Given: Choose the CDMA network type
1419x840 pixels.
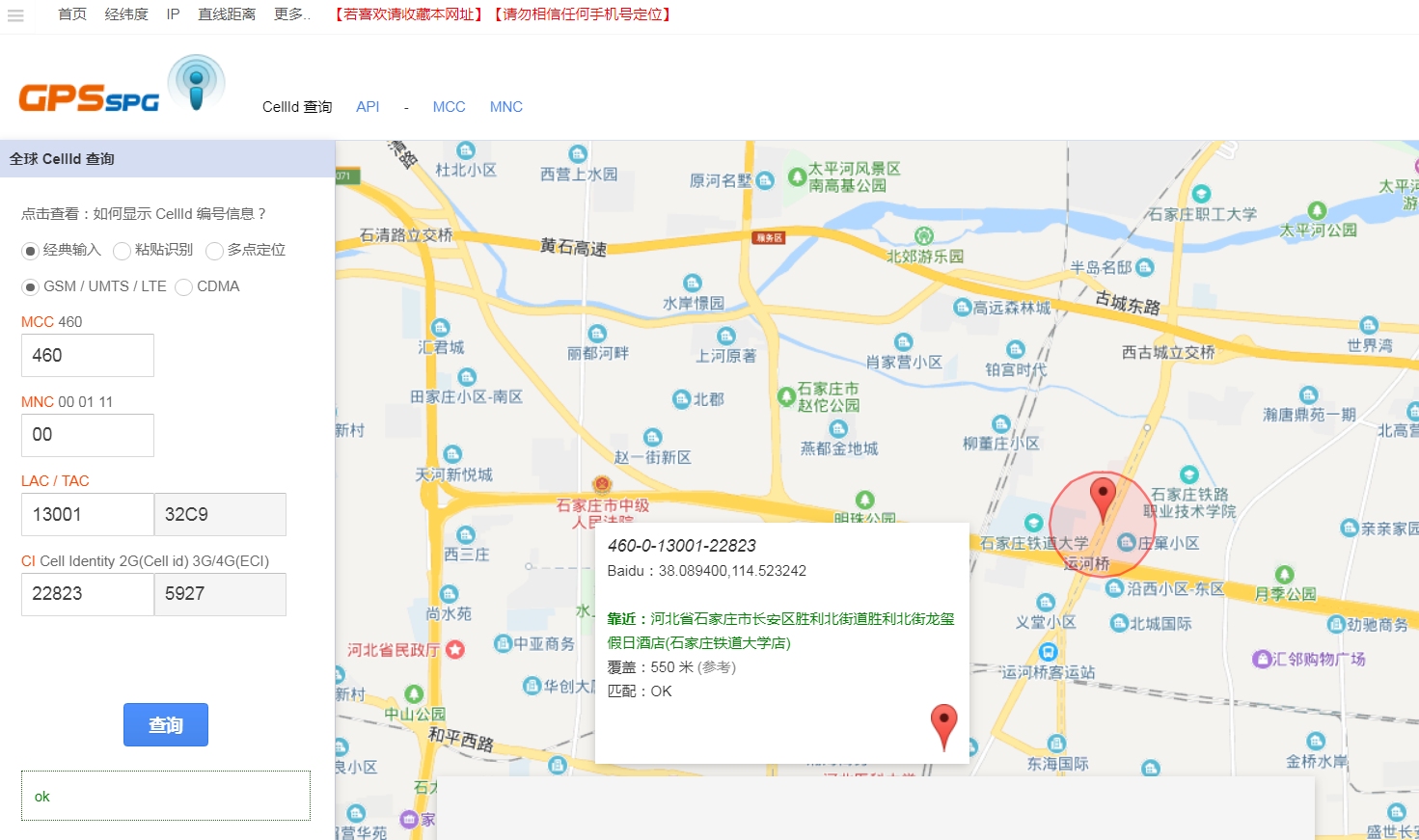Looking at the screenshot, I should [x=184, y=287].
